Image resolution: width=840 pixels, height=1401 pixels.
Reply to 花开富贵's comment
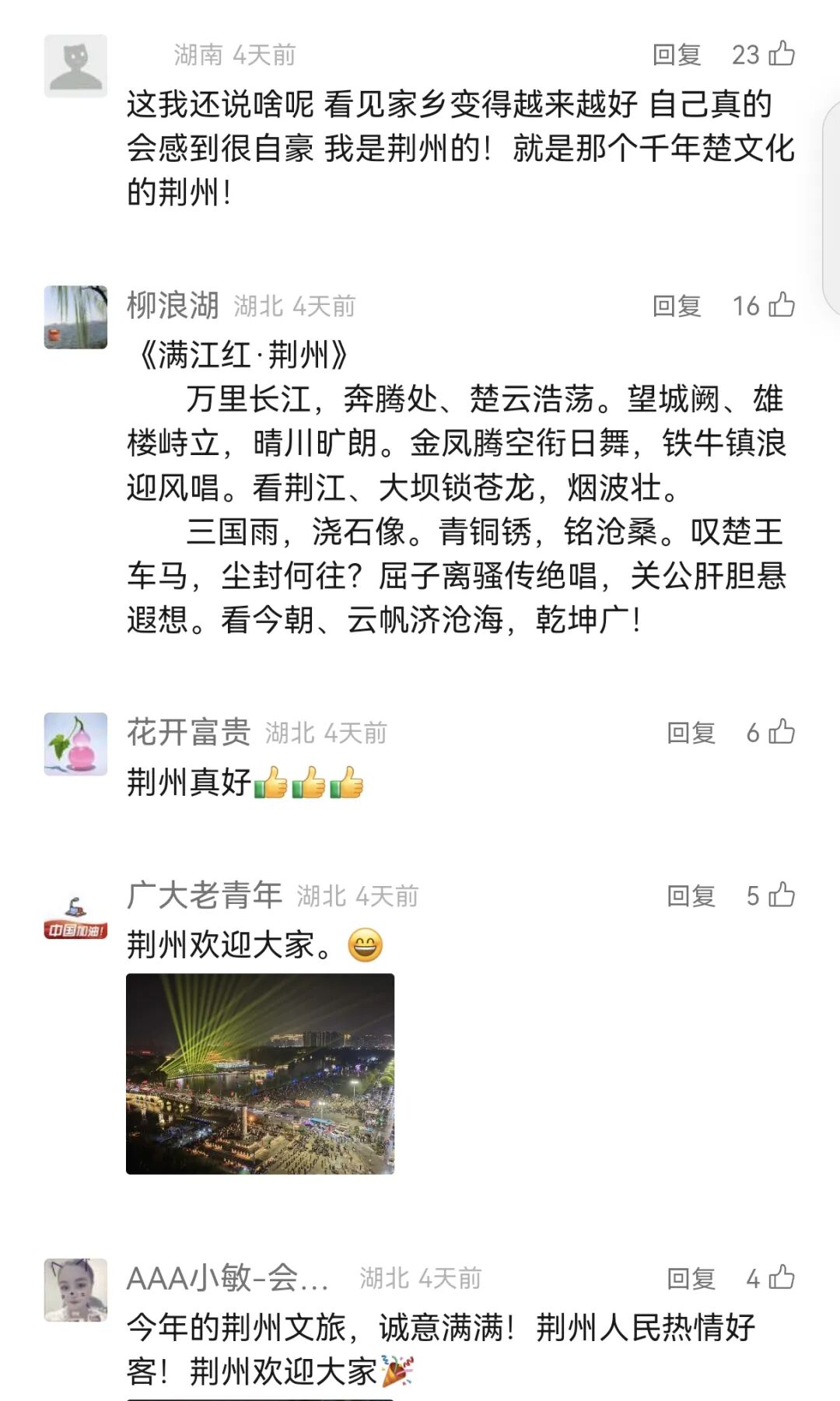[x=691, y=733]
